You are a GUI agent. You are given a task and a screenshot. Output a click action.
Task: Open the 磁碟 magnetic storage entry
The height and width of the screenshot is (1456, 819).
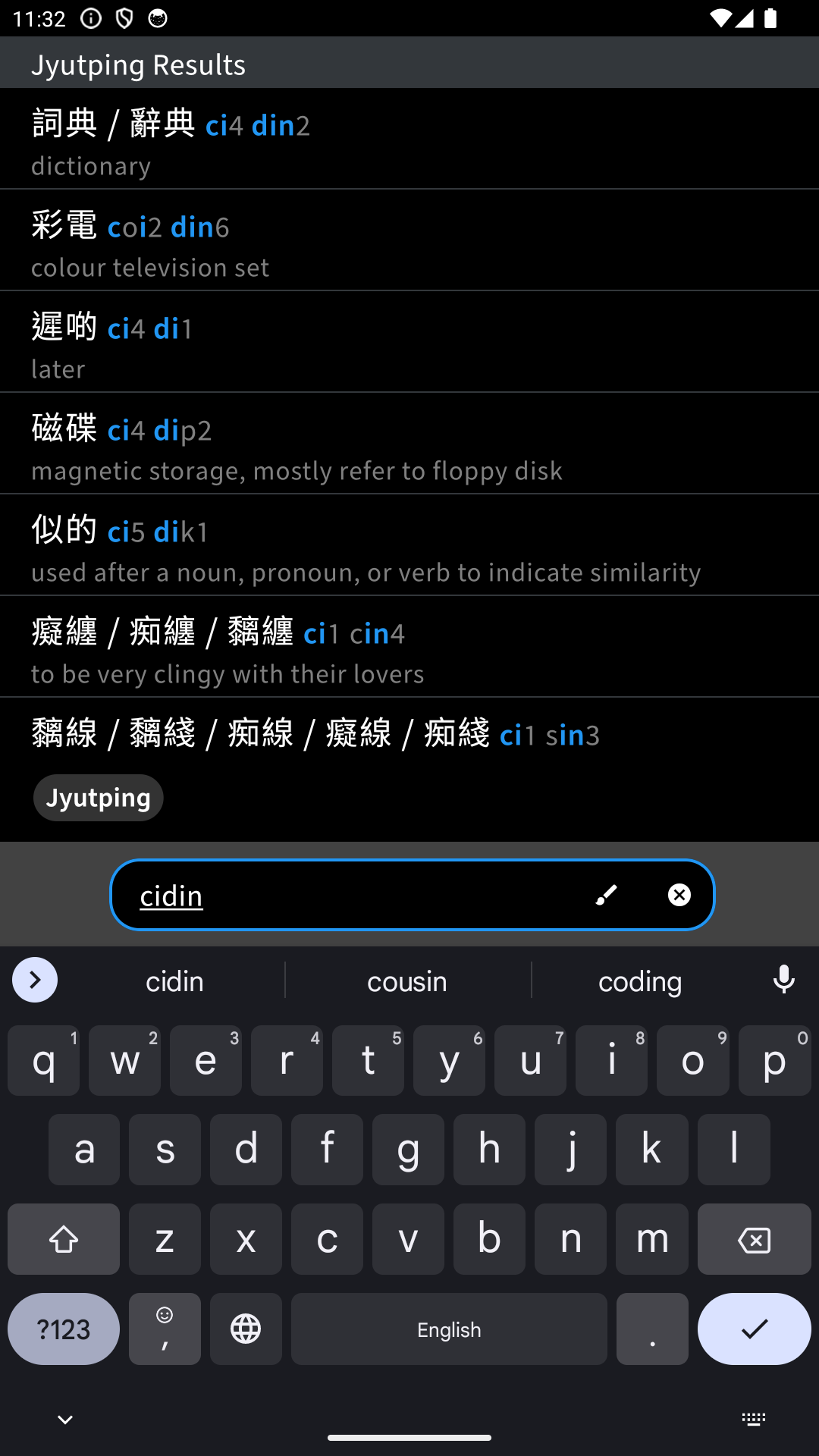[x=409, y=444]
